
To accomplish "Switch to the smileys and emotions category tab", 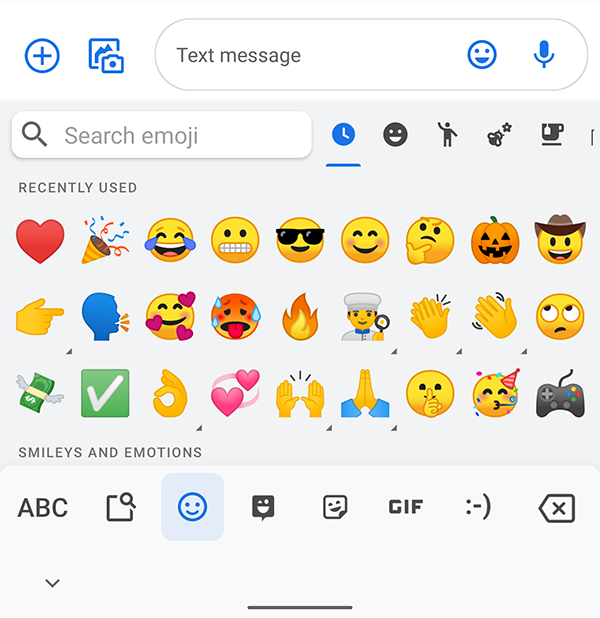I will (x=396, y=135).
